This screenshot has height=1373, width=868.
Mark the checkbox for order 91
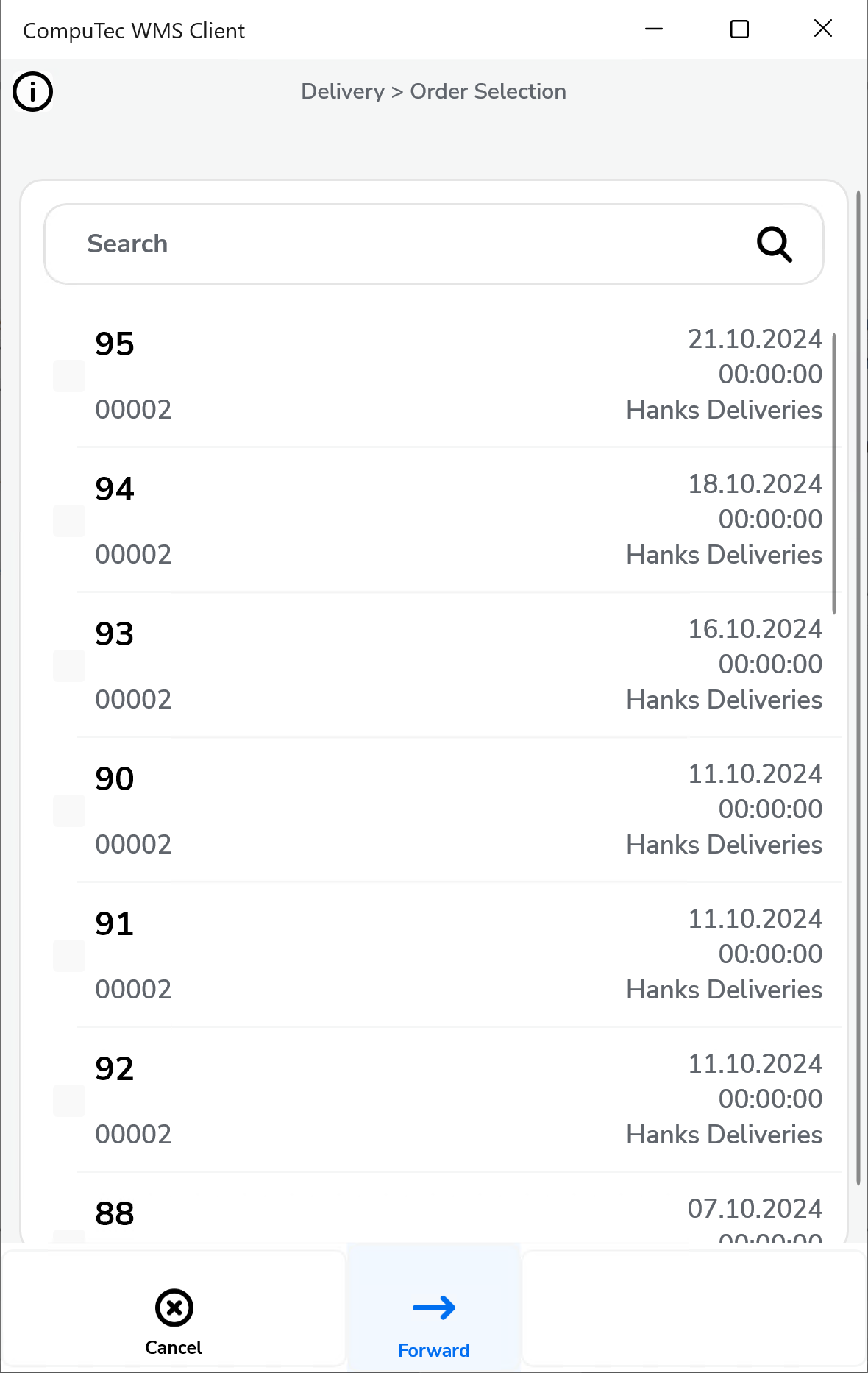point(69,956)
